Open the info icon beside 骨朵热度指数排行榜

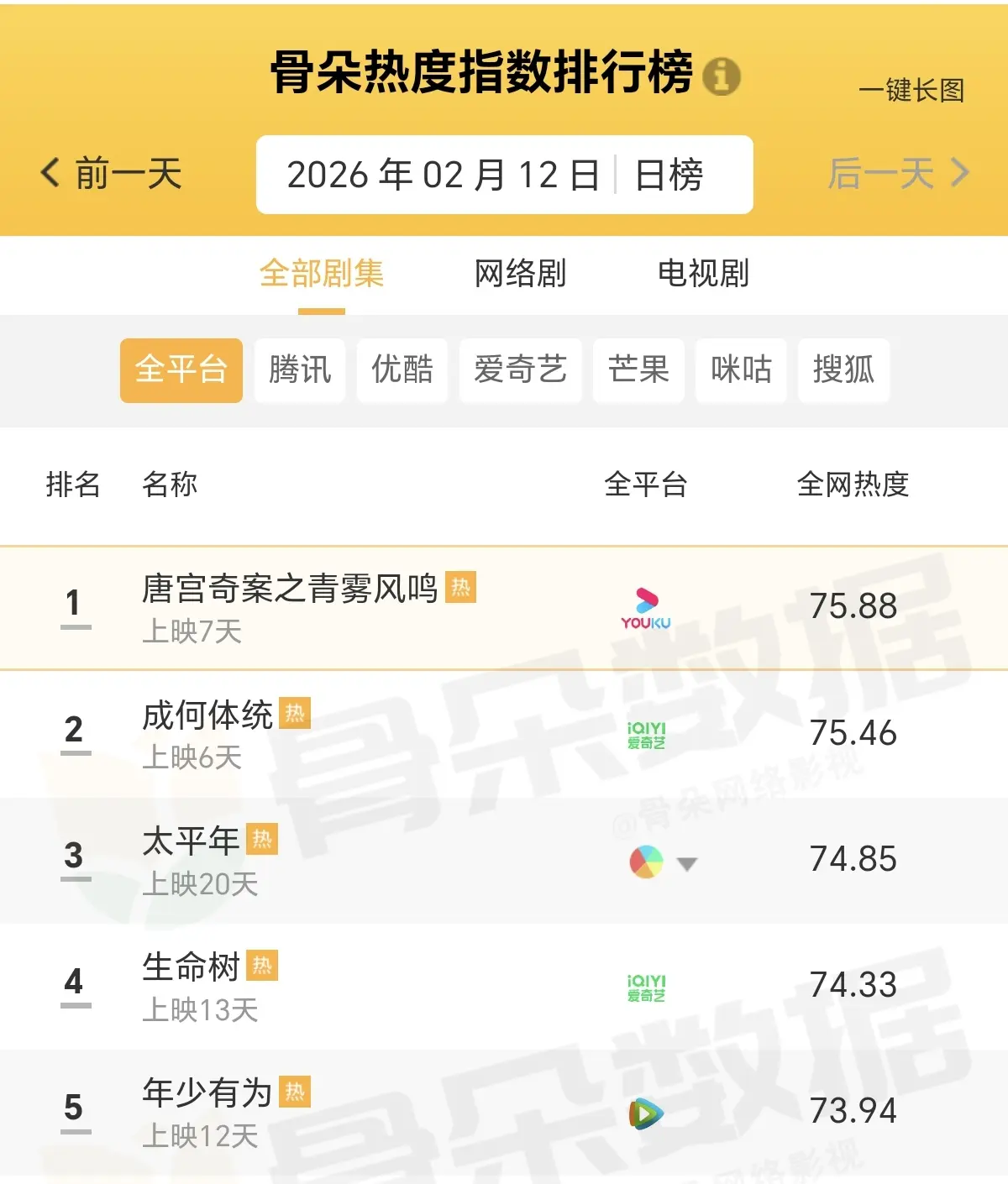tap(721, 76)
